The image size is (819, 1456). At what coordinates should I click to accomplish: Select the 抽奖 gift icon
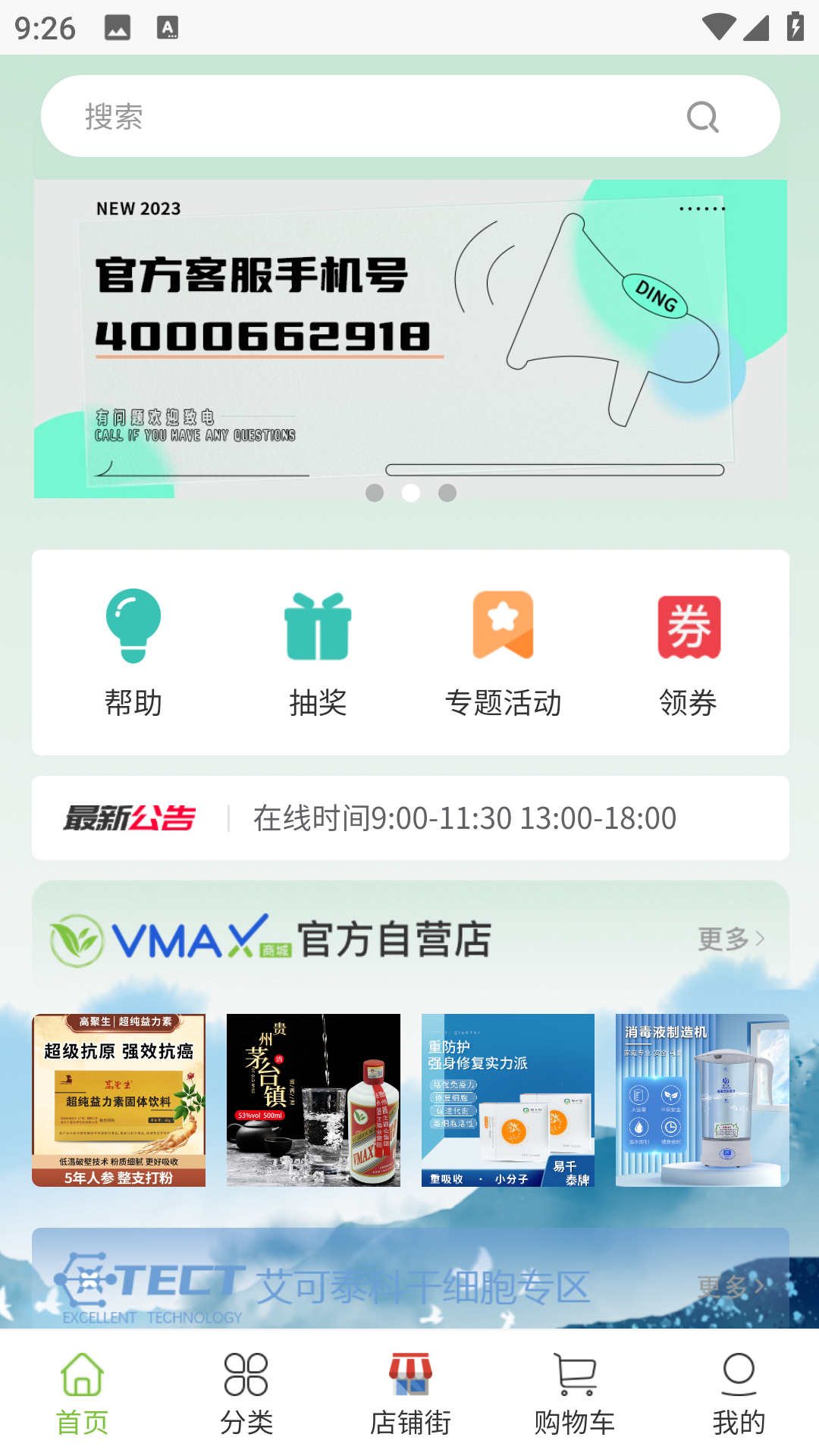tap(318, 626)
